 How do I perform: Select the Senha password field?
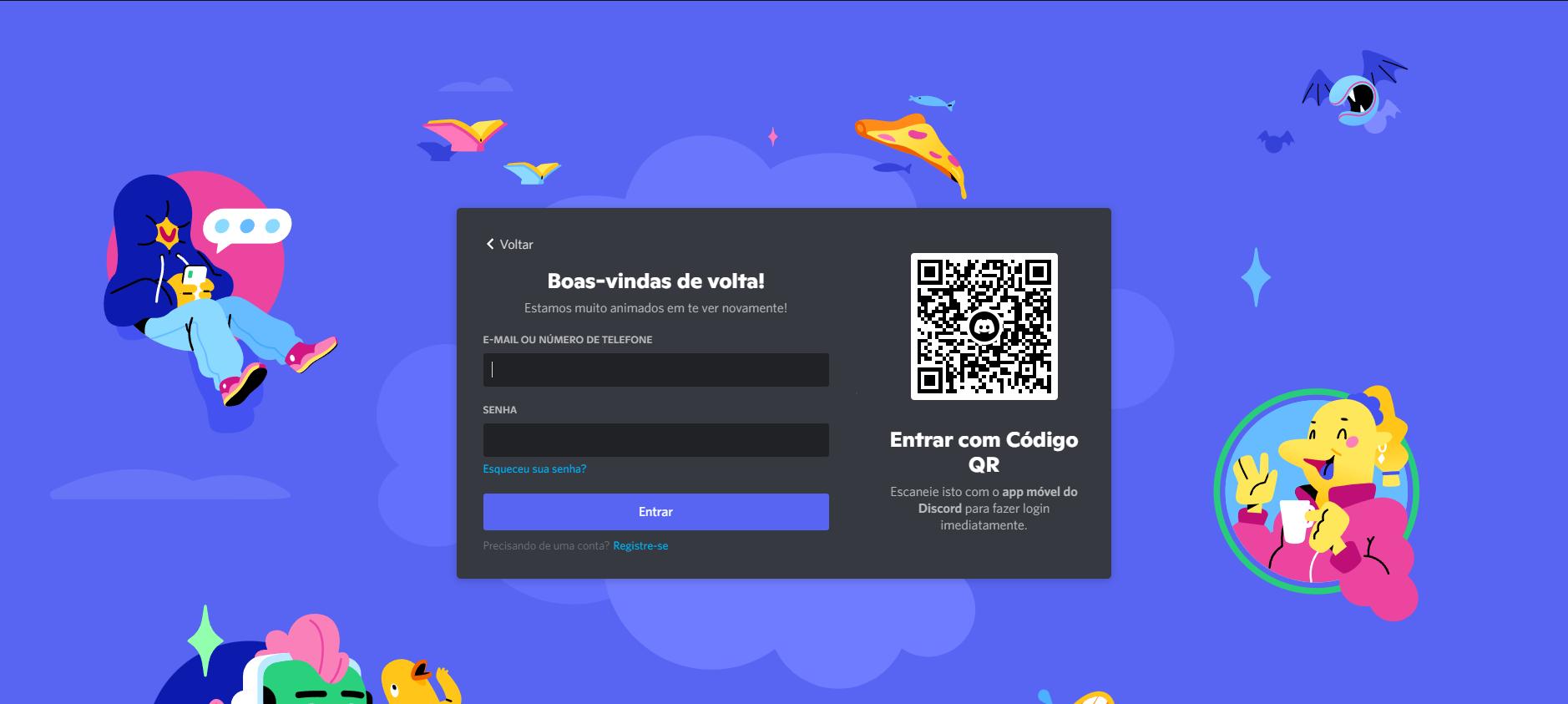click(655, 440)
